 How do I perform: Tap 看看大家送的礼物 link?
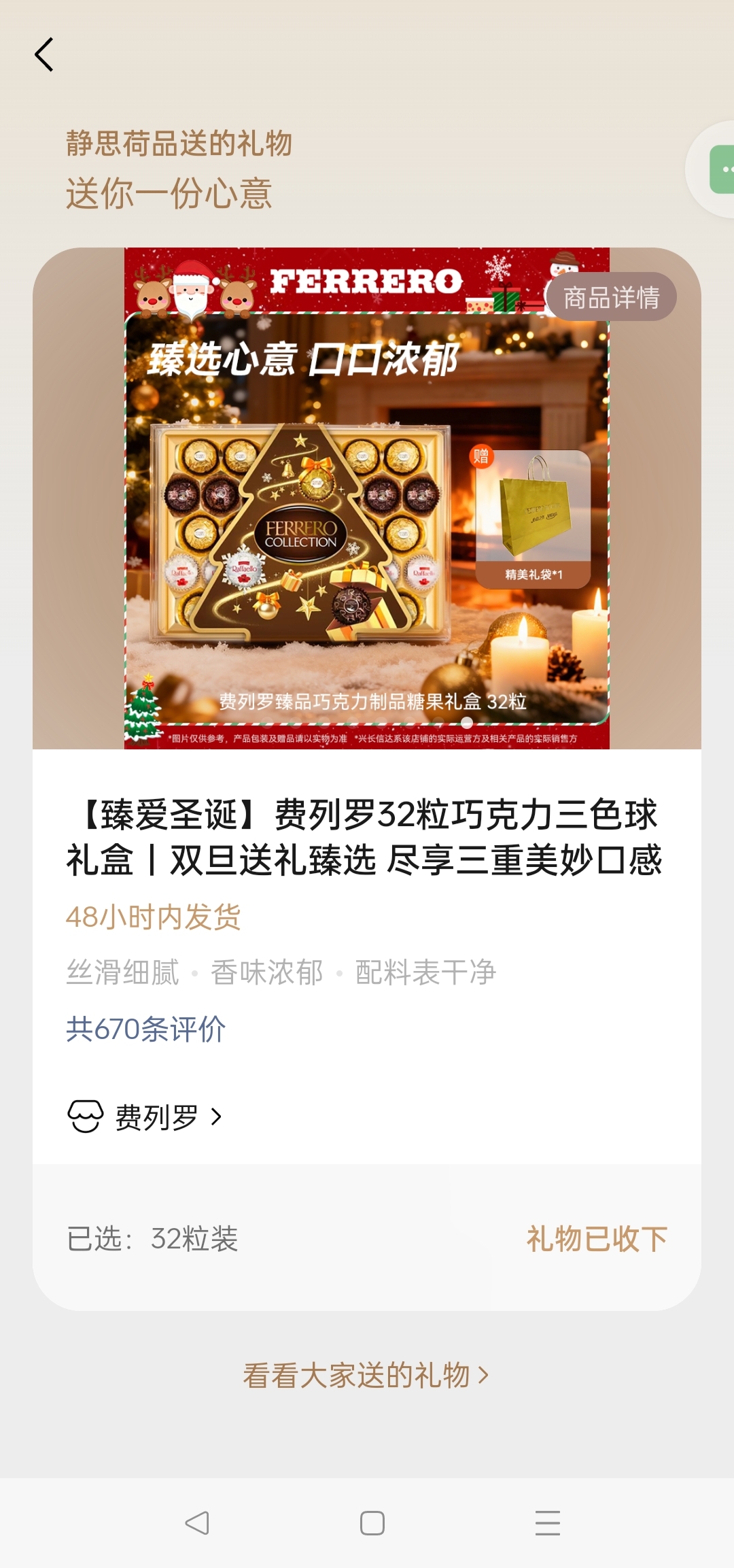[366, 1375]
